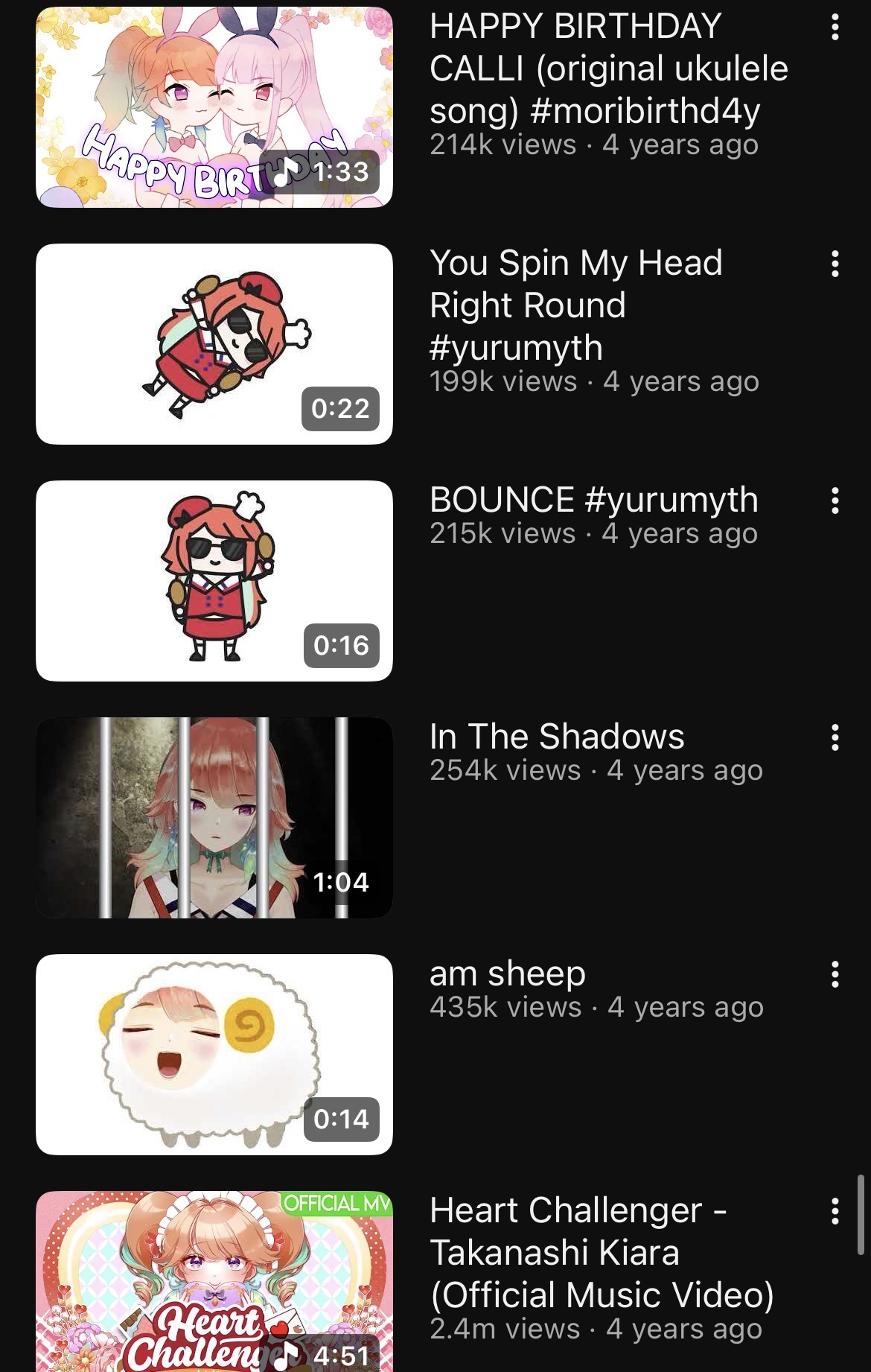Open overflow menu for am sheep video
Image resolution: width=871 pixels, height=1372 pixels.
coord(835,975)
